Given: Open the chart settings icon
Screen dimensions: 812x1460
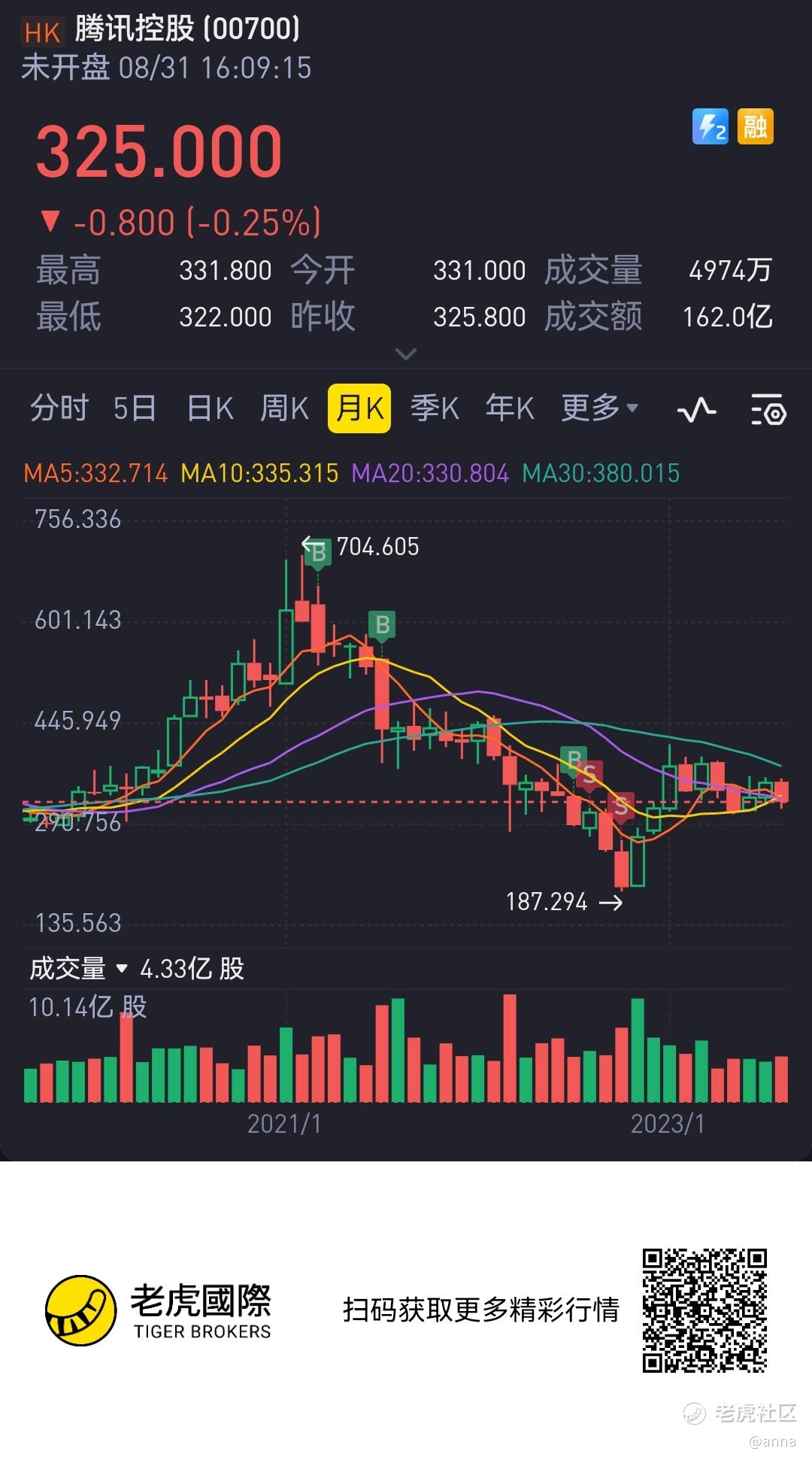Looking at the screenshot, I should pos(768,410).
